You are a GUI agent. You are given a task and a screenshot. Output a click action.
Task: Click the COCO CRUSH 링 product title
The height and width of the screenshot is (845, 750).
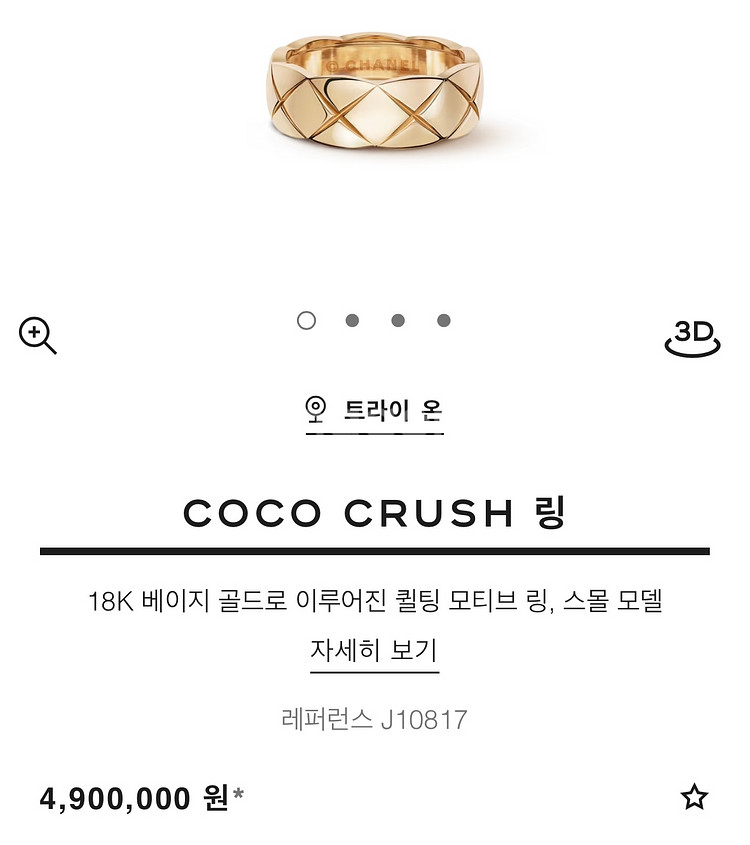374,512
